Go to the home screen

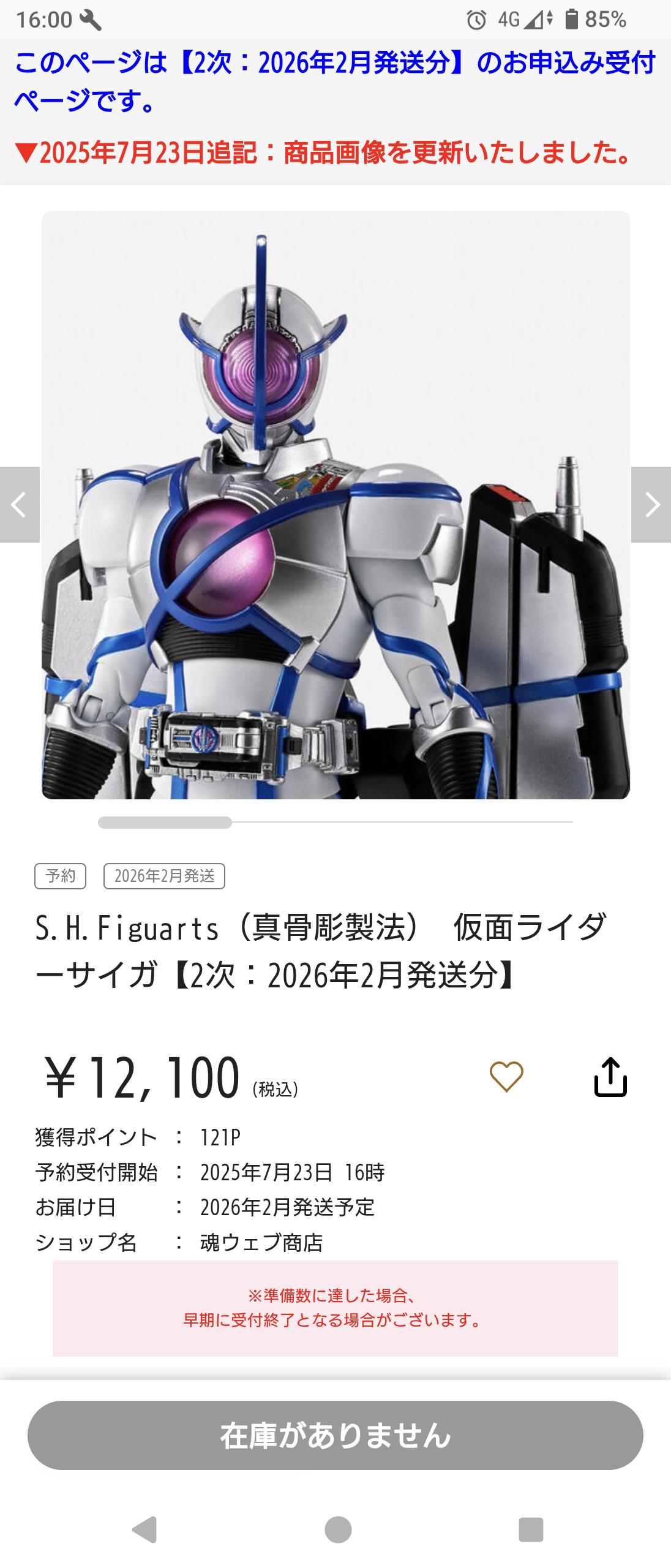pyautogui.click(x=338, y=1529)
